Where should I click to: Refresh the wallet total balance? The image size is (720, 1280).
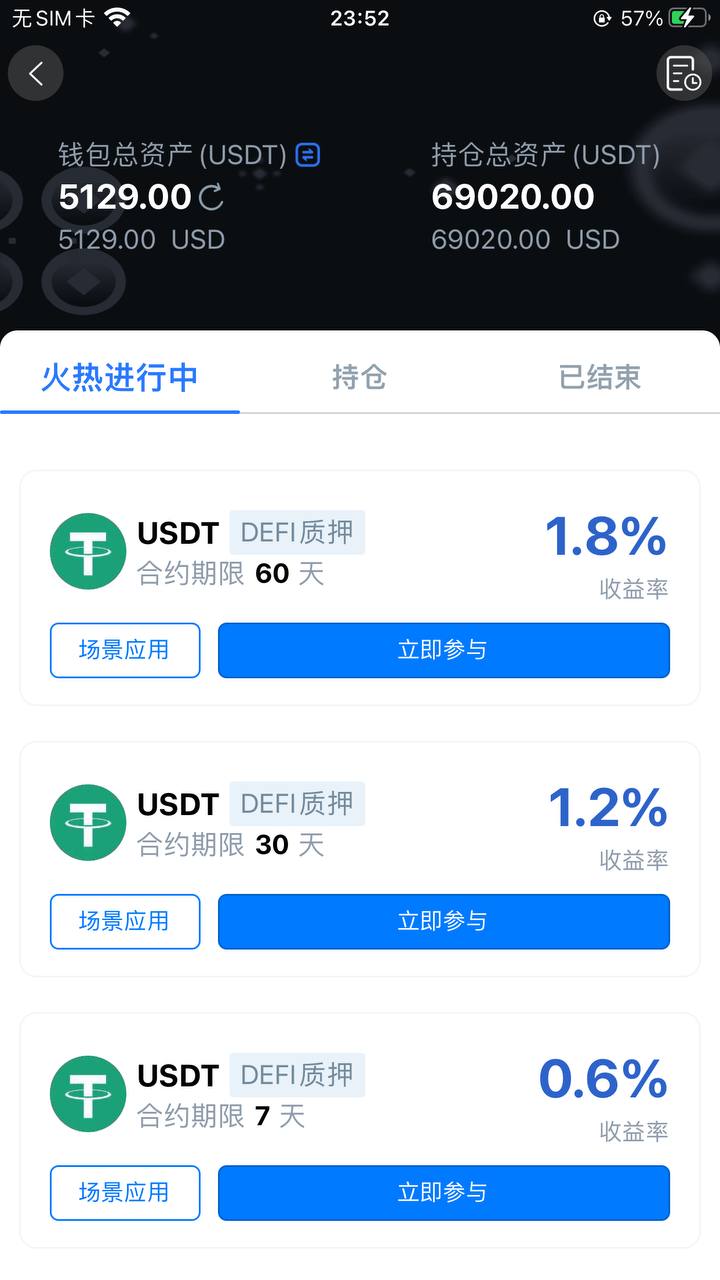click(x=211, y=197)
